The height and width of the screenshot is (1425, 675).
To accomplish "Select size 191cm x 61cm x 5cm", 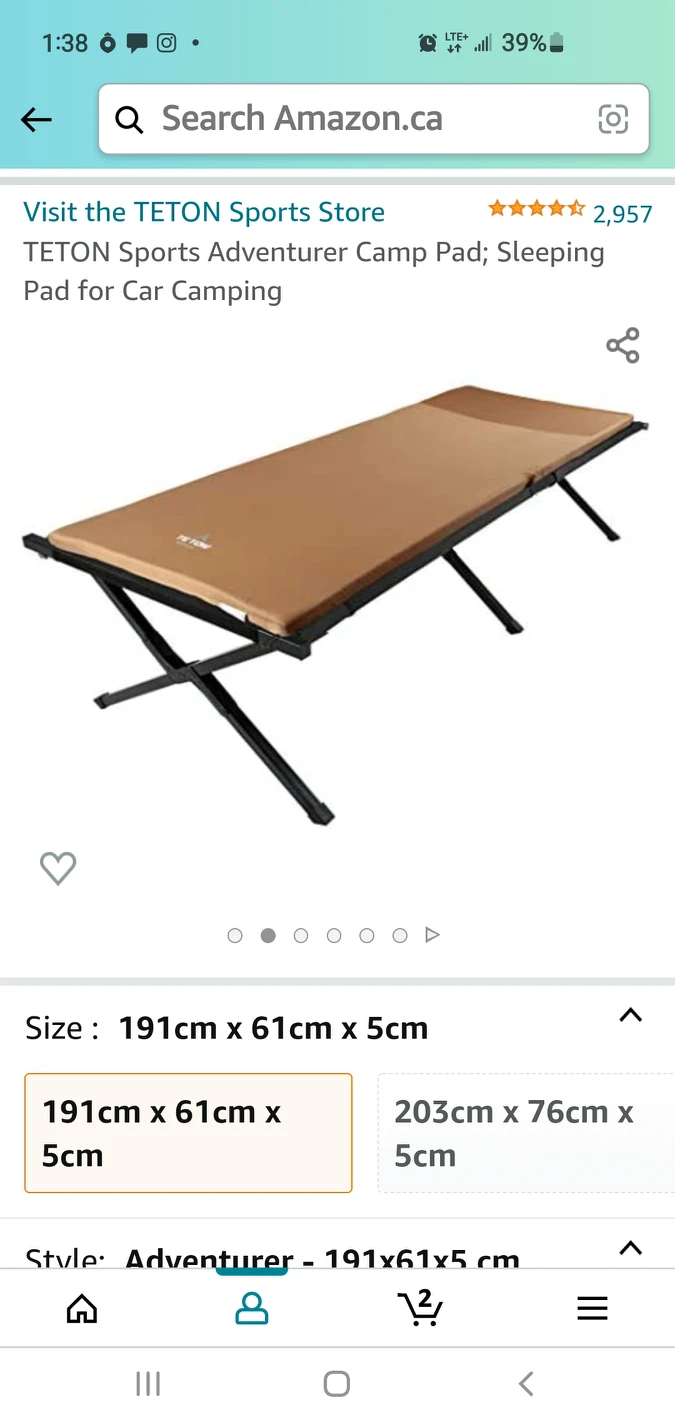I will (188, 1133).
